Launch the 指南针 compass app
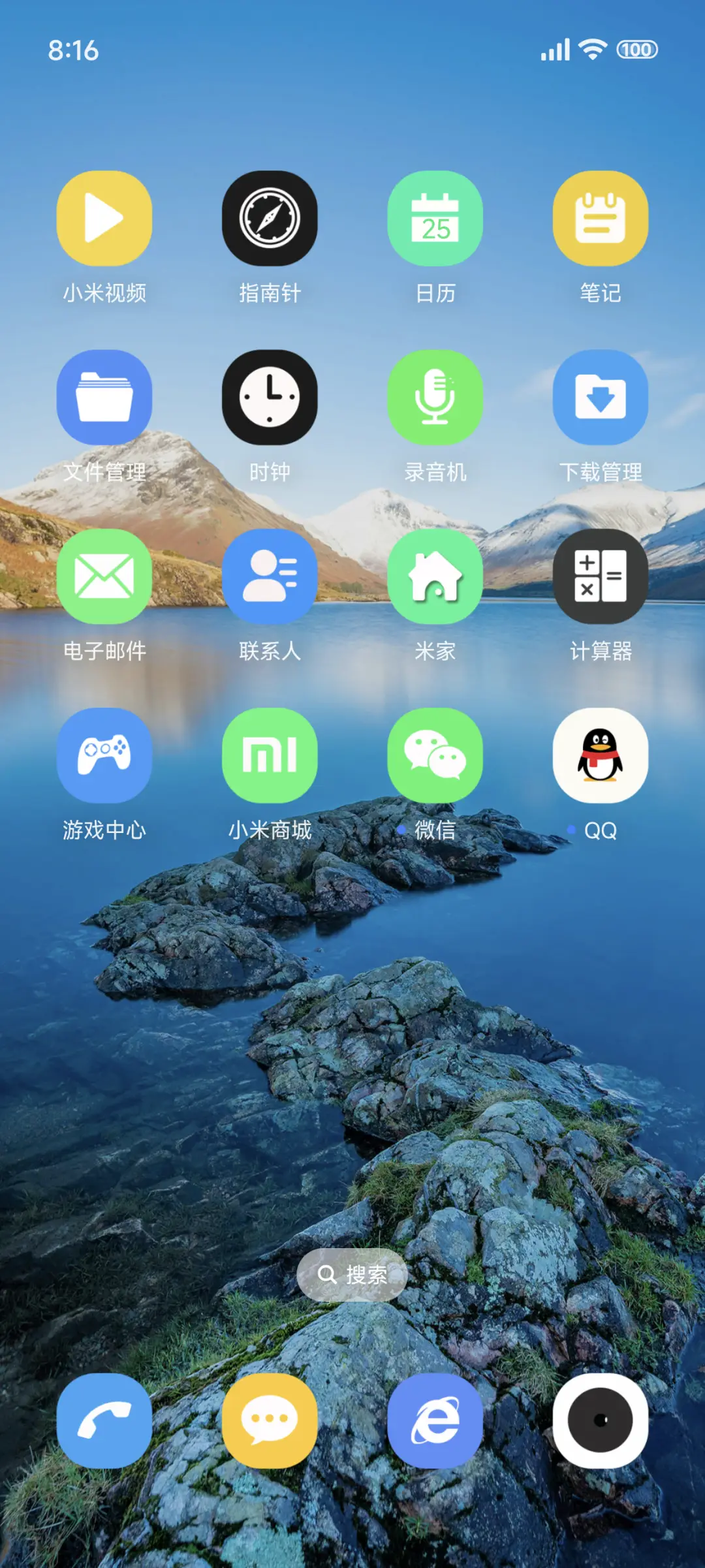 pyautogui.click(x=270, y=219)
